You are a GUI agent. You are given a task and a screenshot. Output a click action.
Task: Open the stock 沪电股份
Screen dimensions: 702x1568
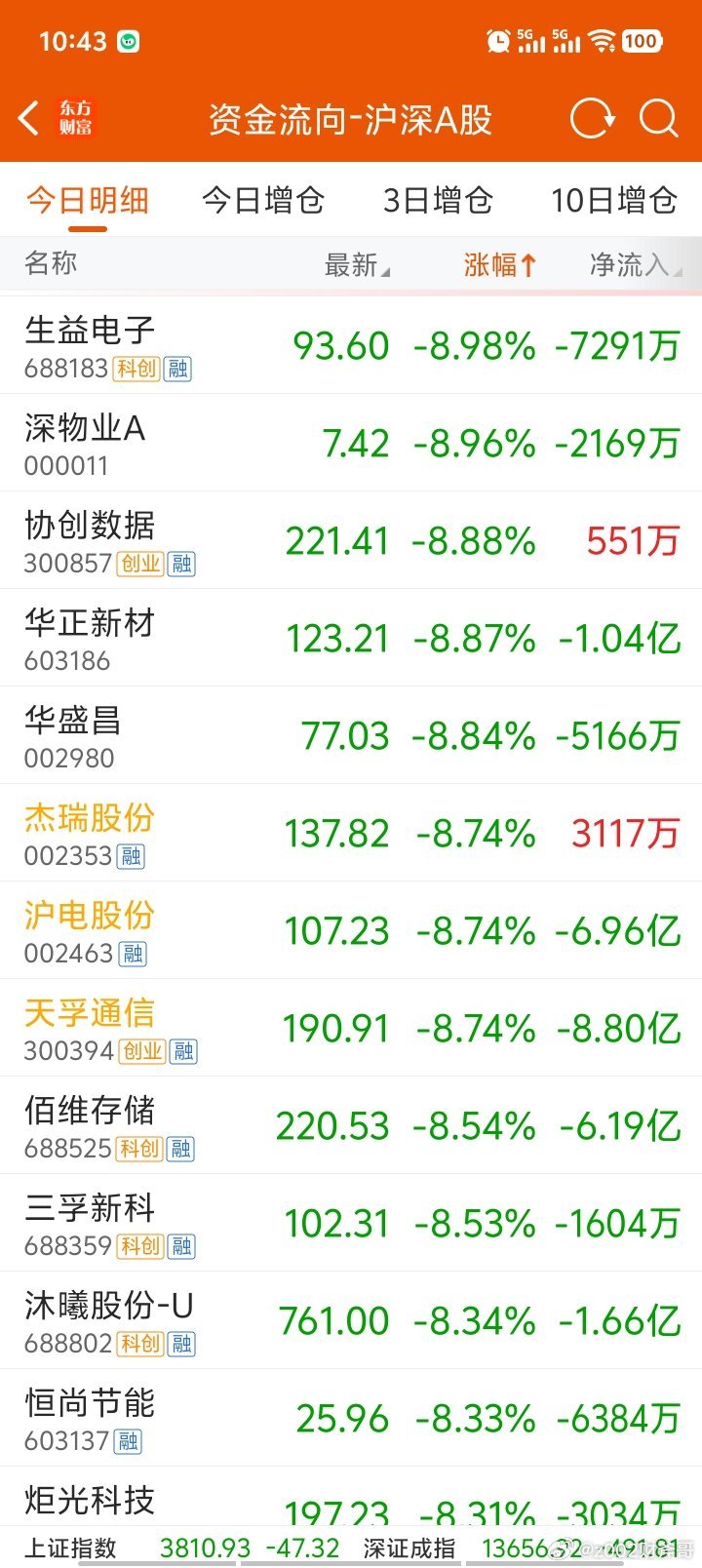[x=351, y=930]
